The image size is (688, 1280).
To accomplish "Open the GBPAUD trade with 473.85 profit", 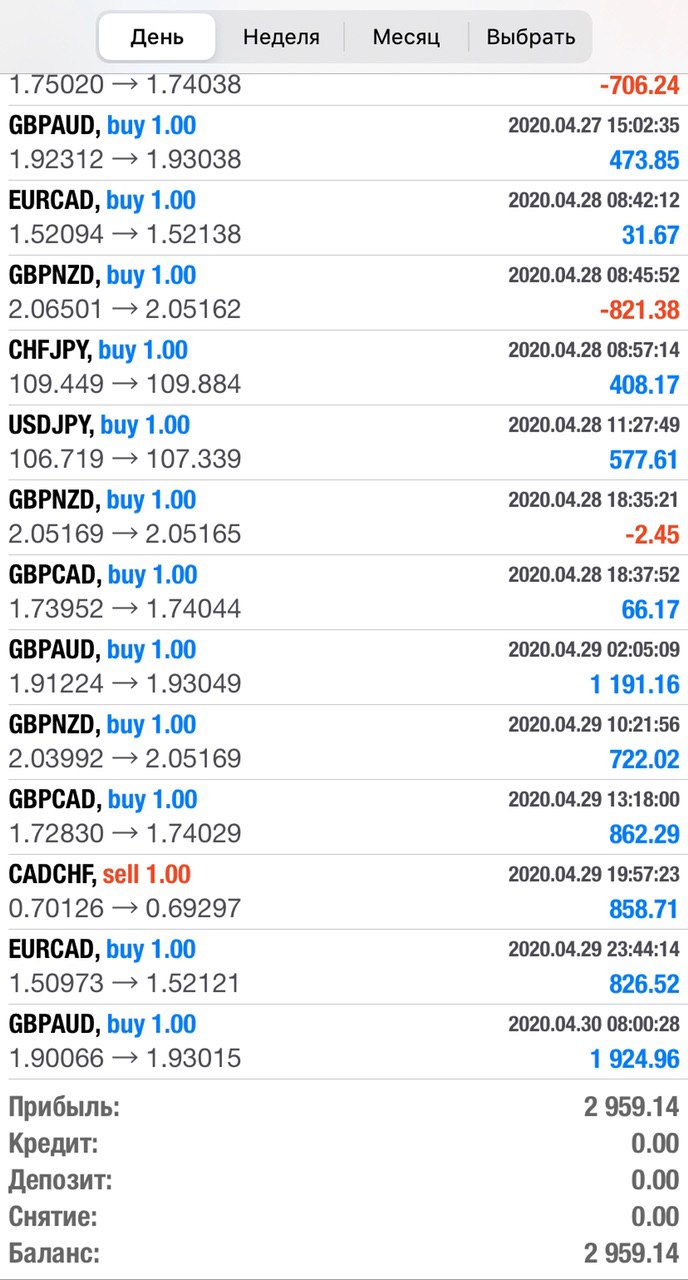I will (x=344, y=143).
